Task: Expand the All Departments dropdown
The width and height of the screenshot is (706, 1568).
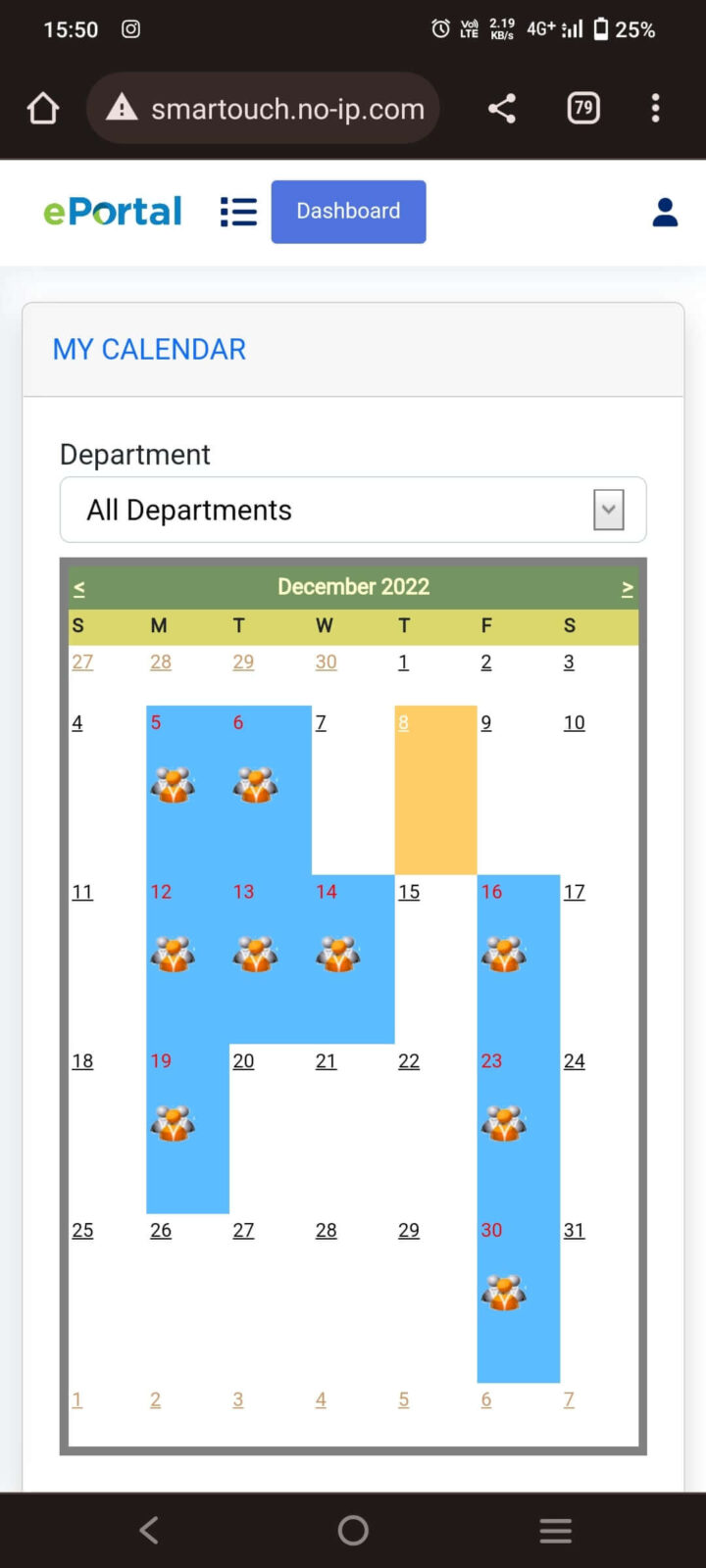Action: pos(353,510)
